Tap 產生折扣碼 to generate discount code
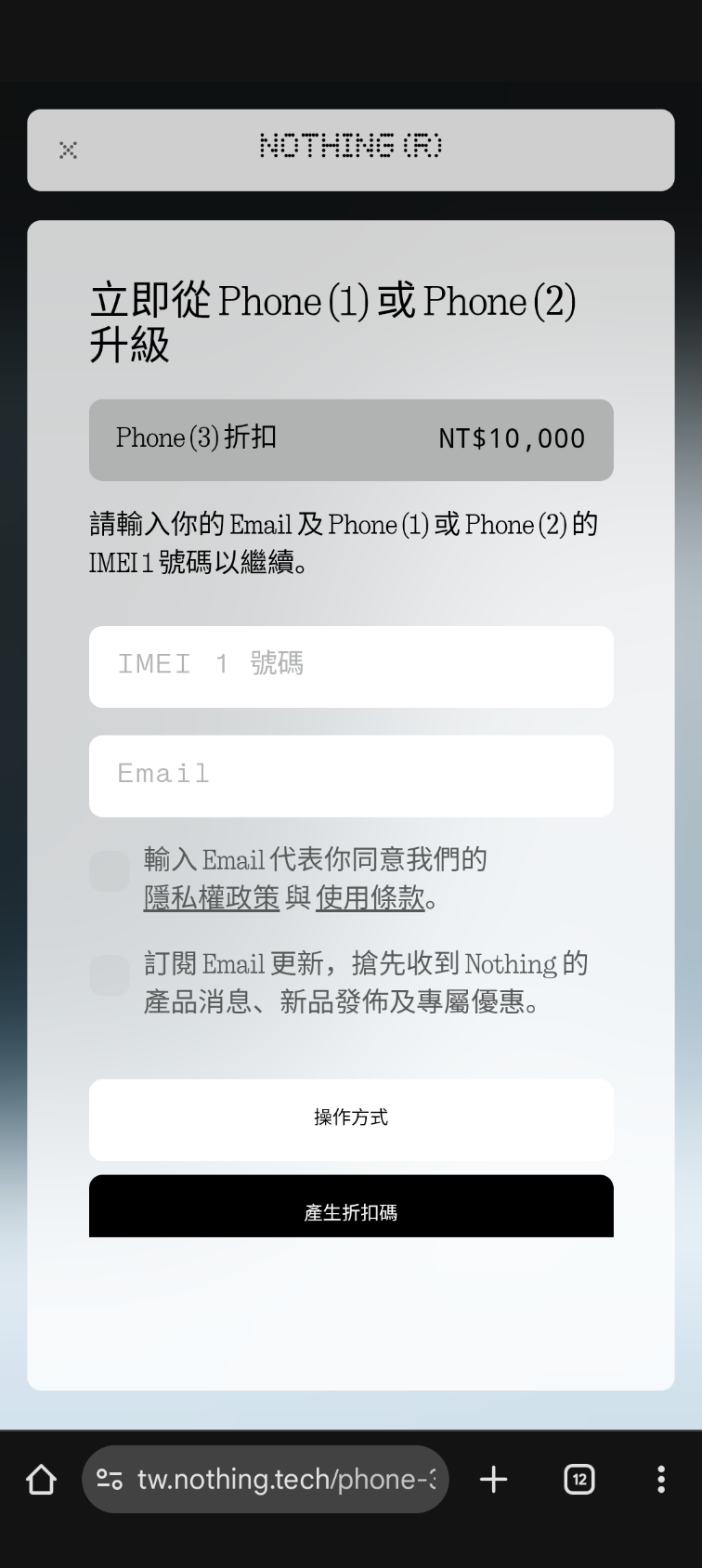The image size is (702, 1568). [351, 1209]
